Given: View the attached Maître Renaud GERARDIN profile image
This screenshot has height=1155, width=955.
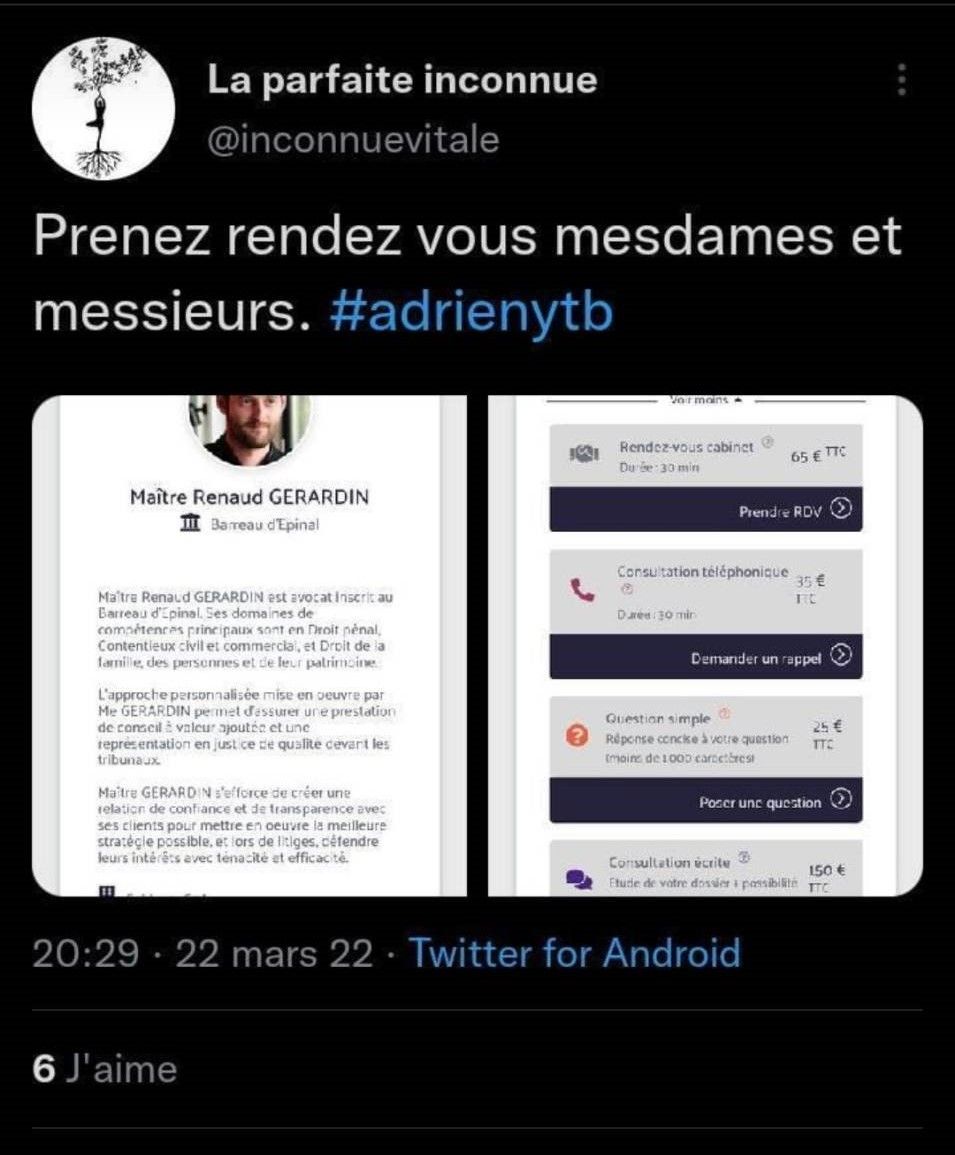Looking at the screenshot, I should [250, 645].
